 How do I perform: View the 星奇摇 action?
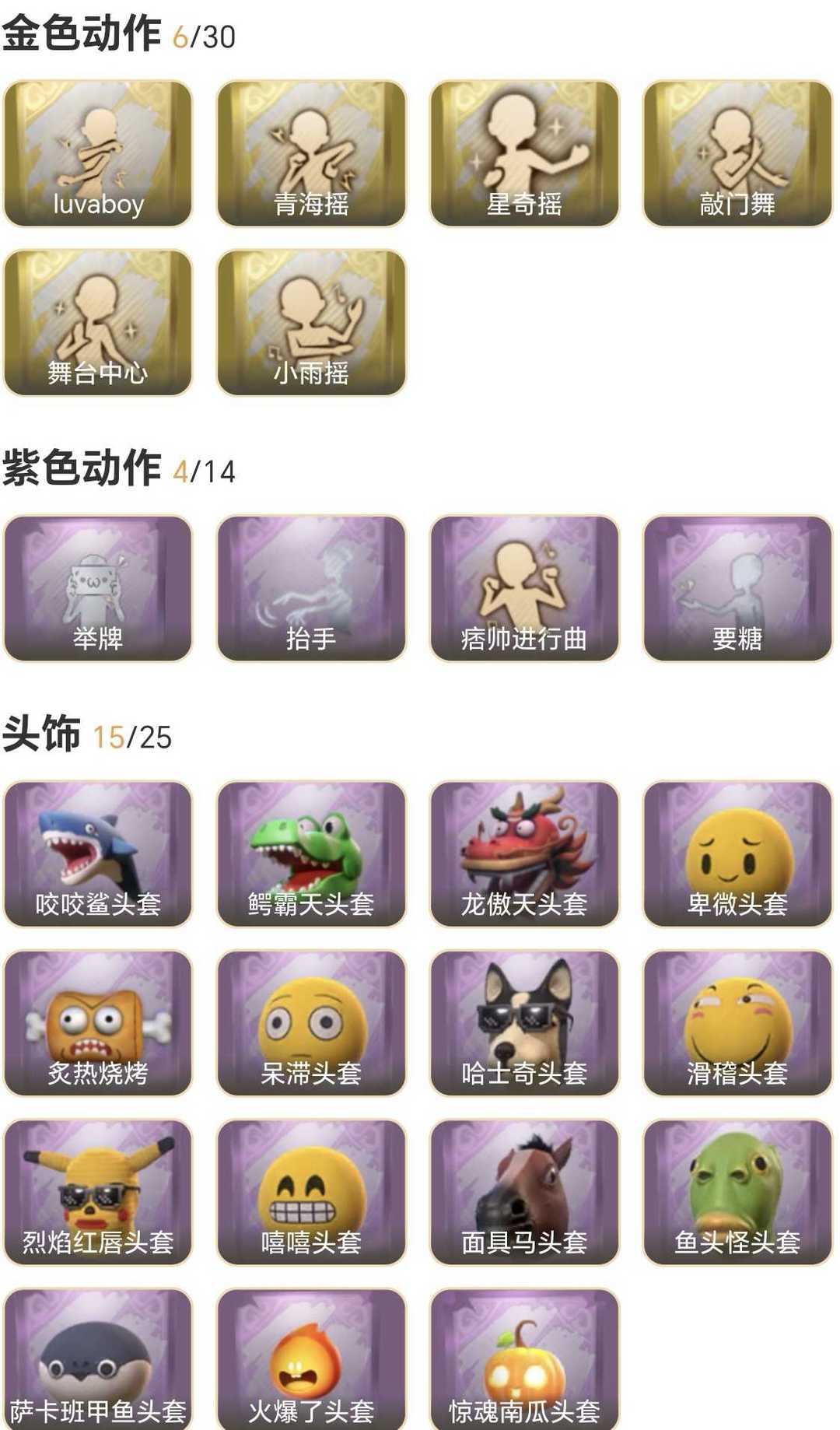pyautogui.click(x=524, y=153)
